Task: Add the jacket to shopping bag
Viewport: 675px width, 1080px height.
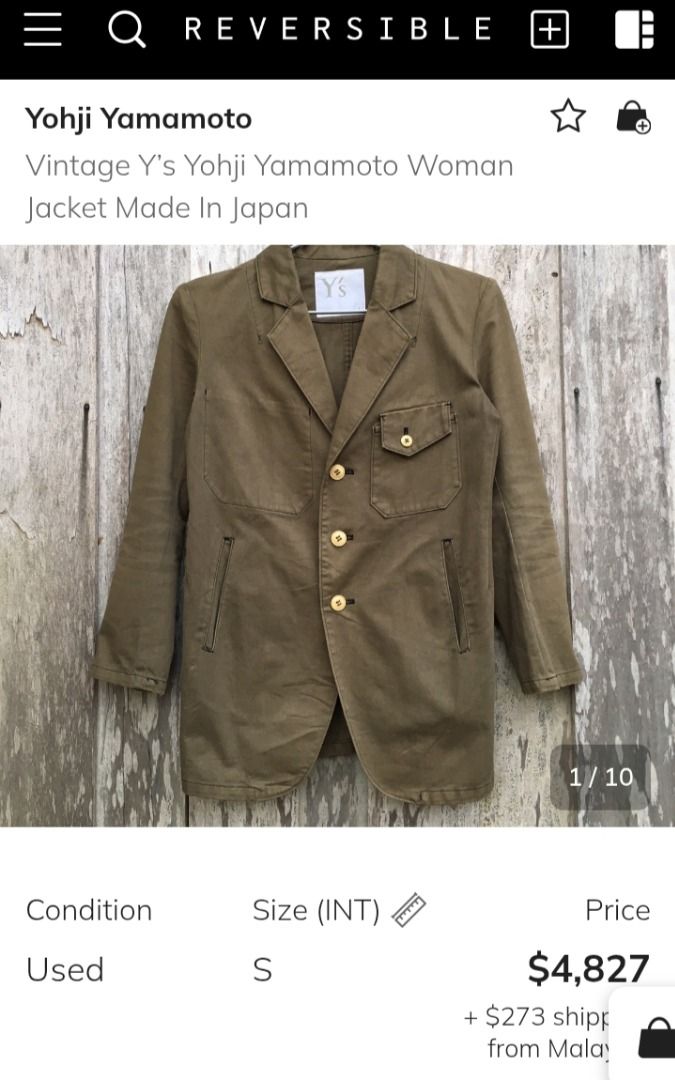Action: 633,117
